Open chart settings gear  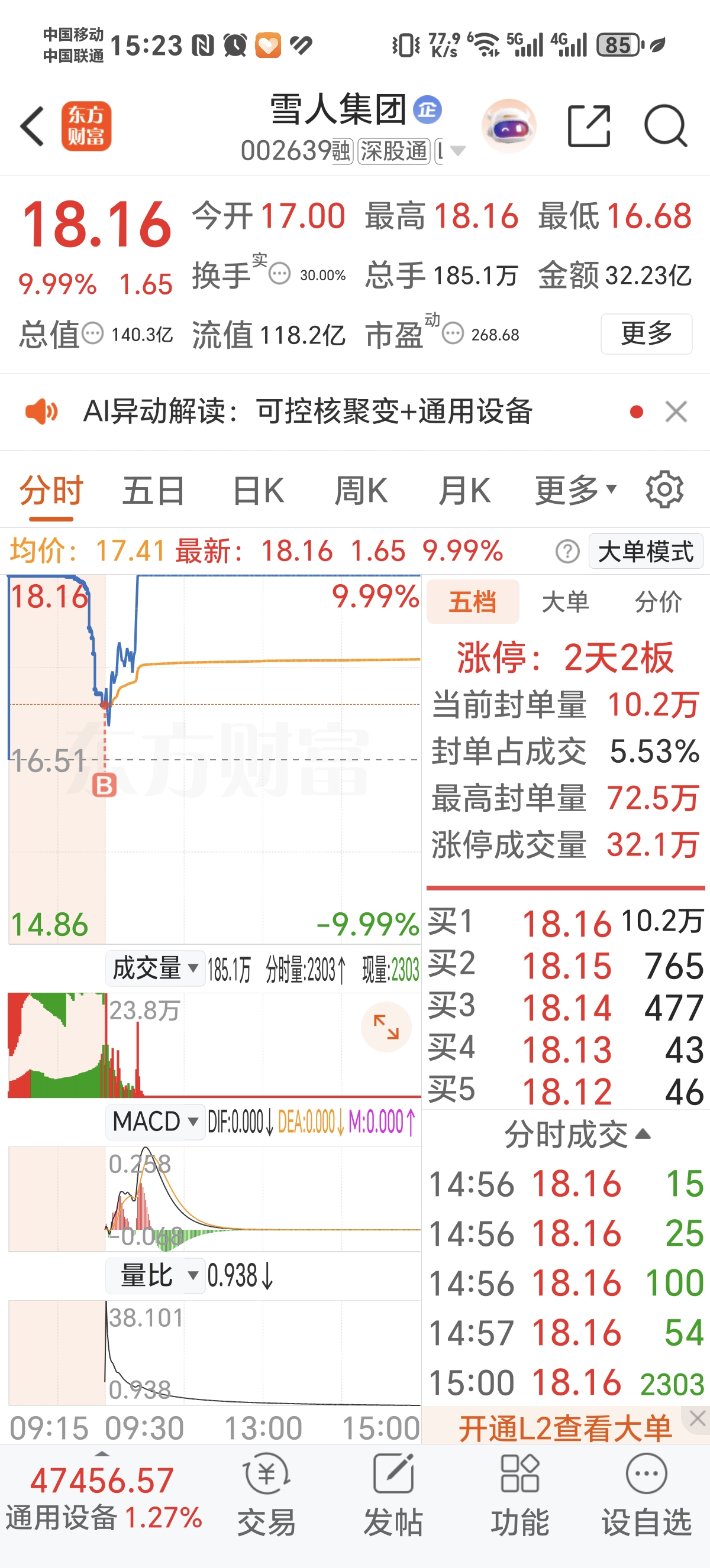click(x=664, y=490)
